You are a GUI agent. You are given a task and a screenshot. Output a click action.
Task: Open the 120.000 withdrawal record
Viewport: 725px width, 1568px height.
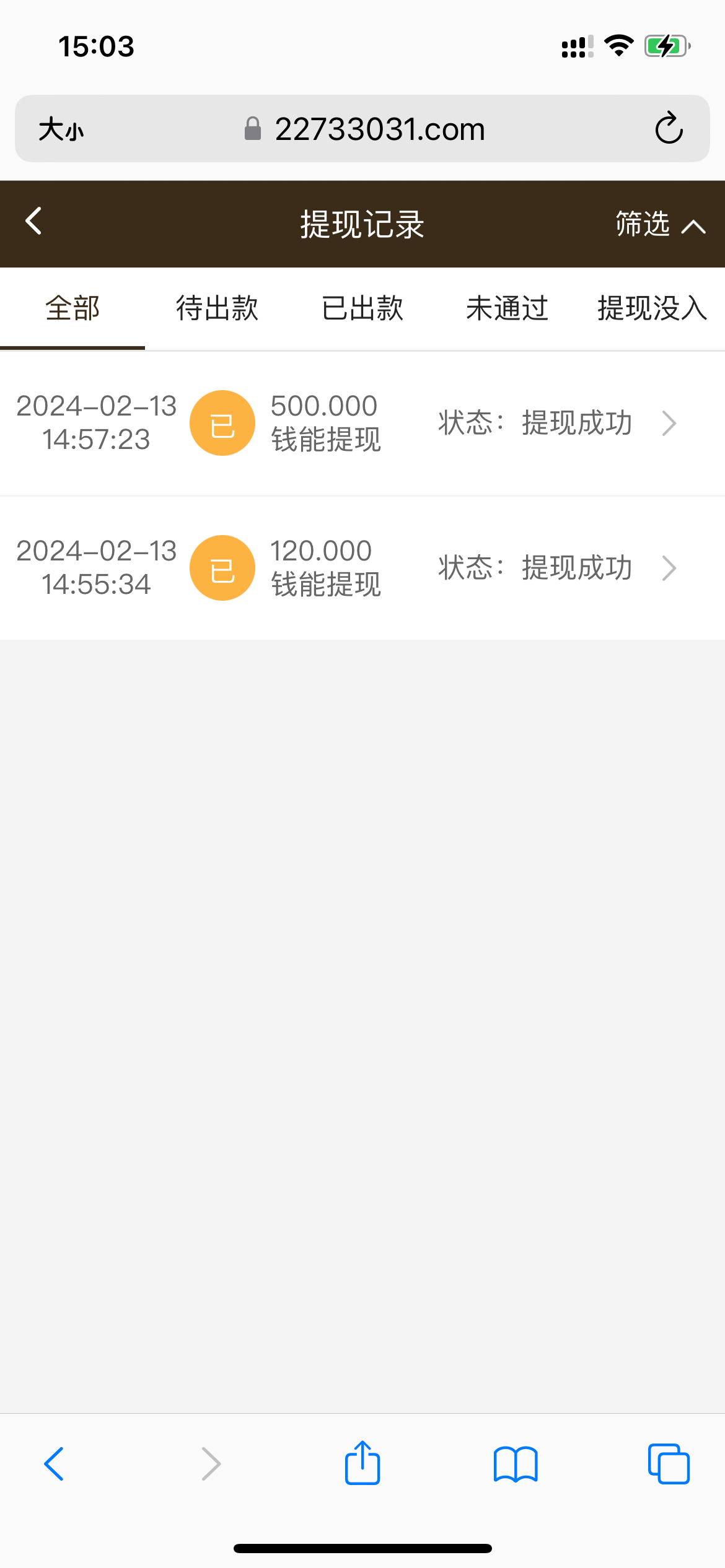tap(362, 568)
